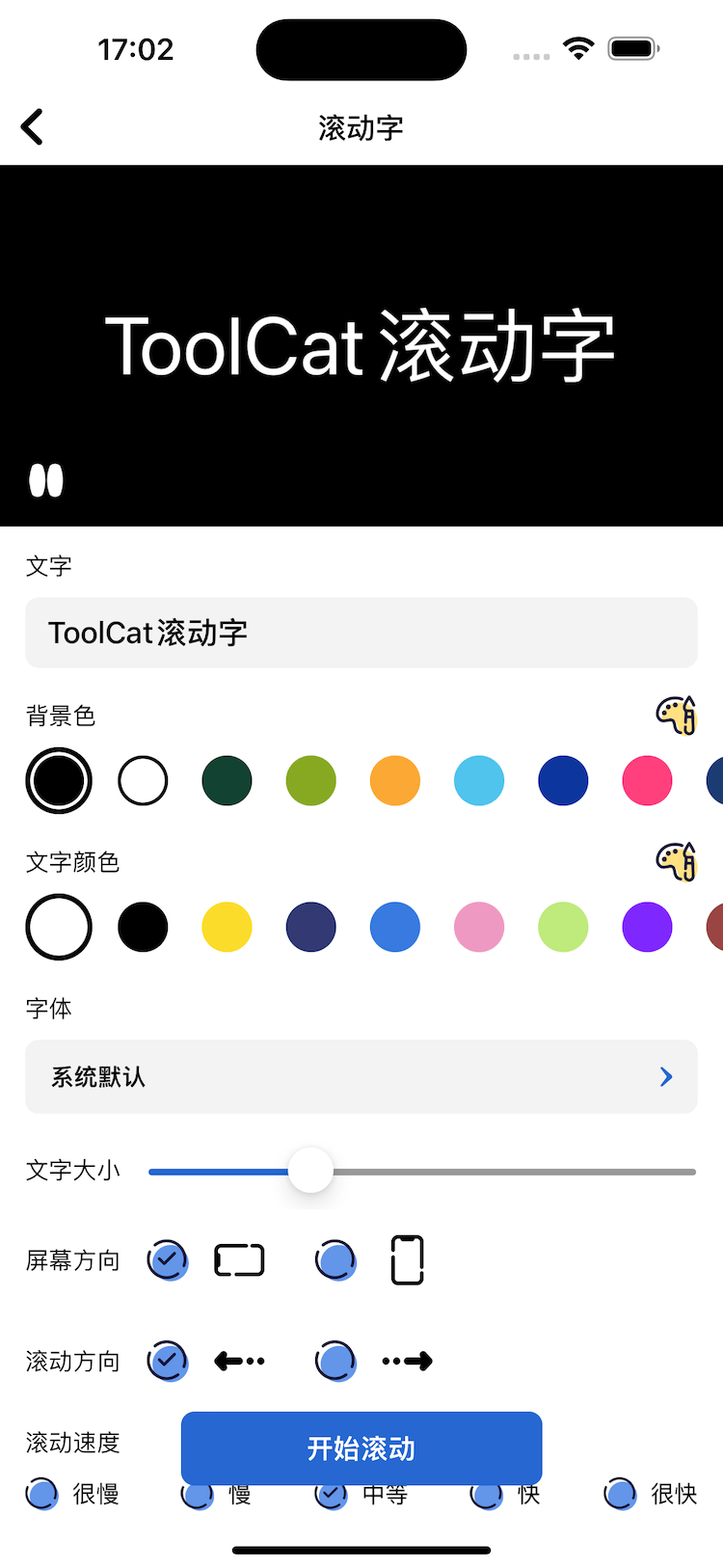Open custom palette for 文字颜色
Image resolution: width=723 pixels, height=1568 pixels.
pyautogui.click(x=676, y=861)
